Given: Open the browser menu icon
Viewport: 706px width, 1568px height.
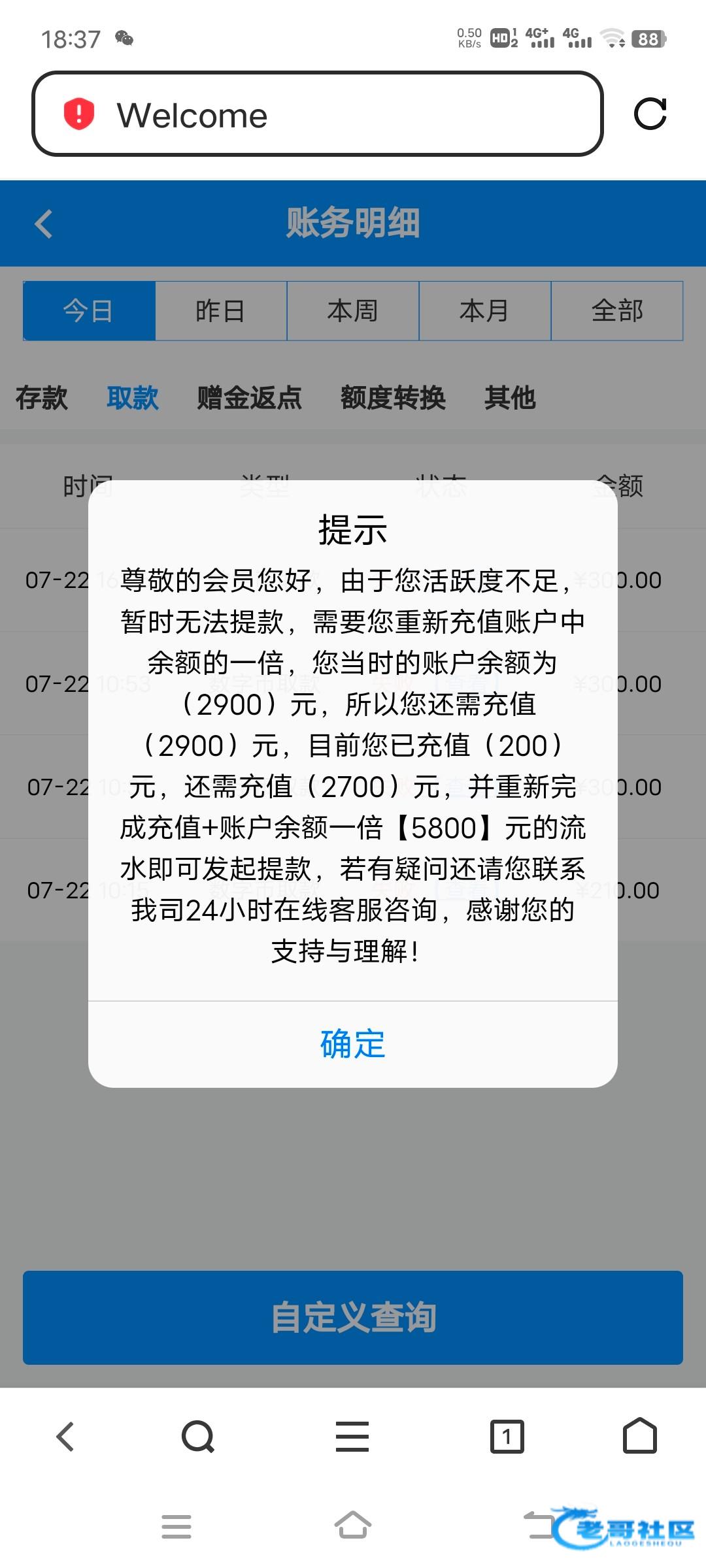Looking at the screenshot, I should point(352,1437).
